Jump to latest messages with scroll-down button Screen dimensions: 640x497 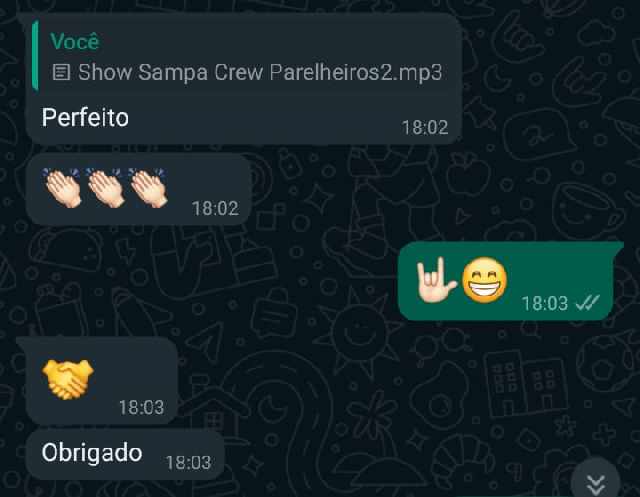click(596, 483)
